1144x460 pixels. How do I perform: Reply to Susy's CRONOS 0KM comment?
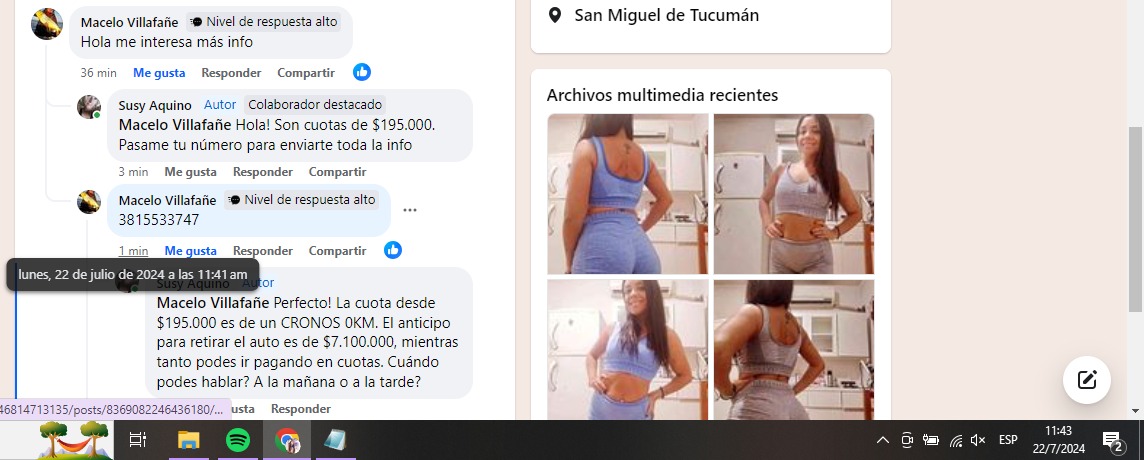[x=300, y=409]
